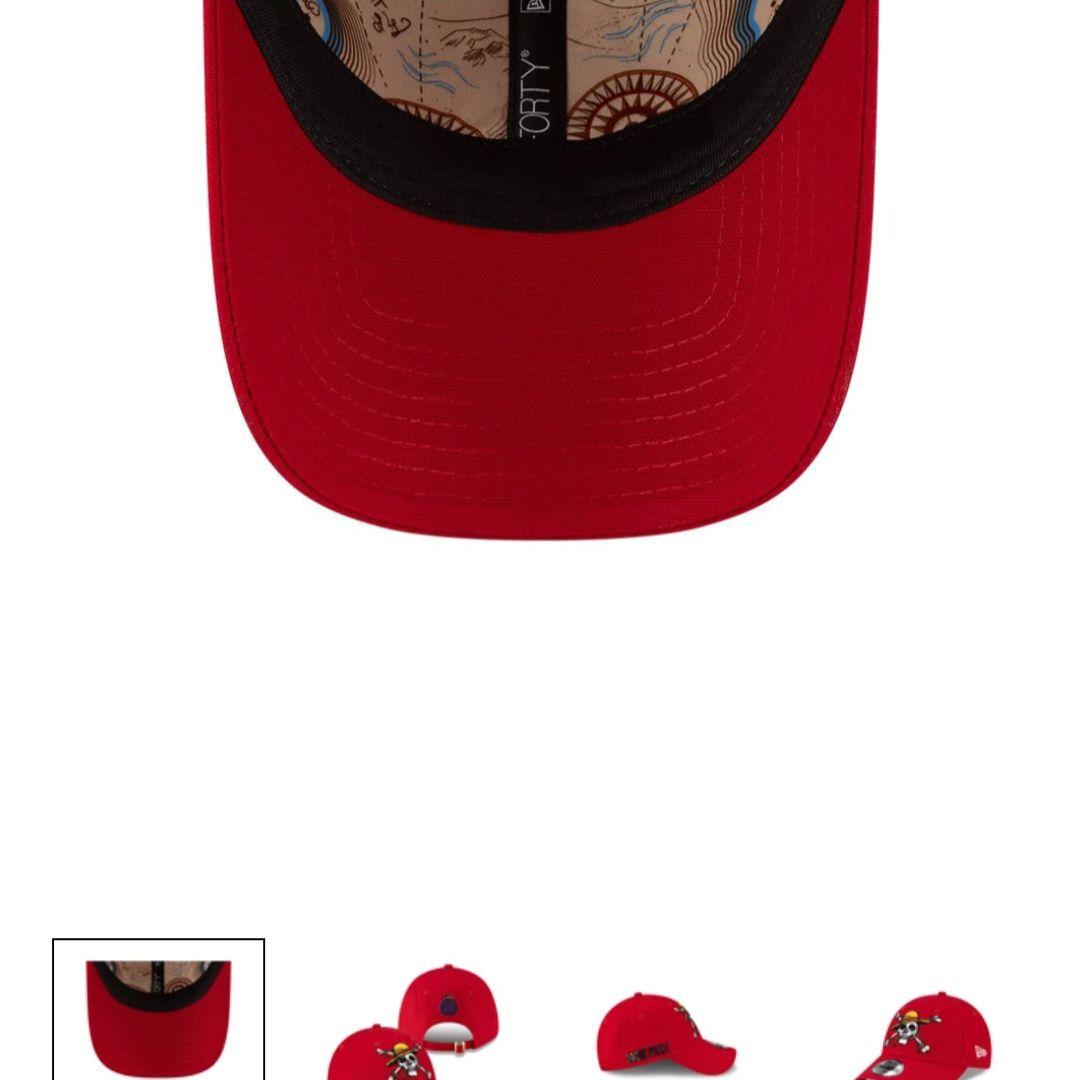
Task: Open the angled front view thumbnail
Action: click(x=920, y=1034)
